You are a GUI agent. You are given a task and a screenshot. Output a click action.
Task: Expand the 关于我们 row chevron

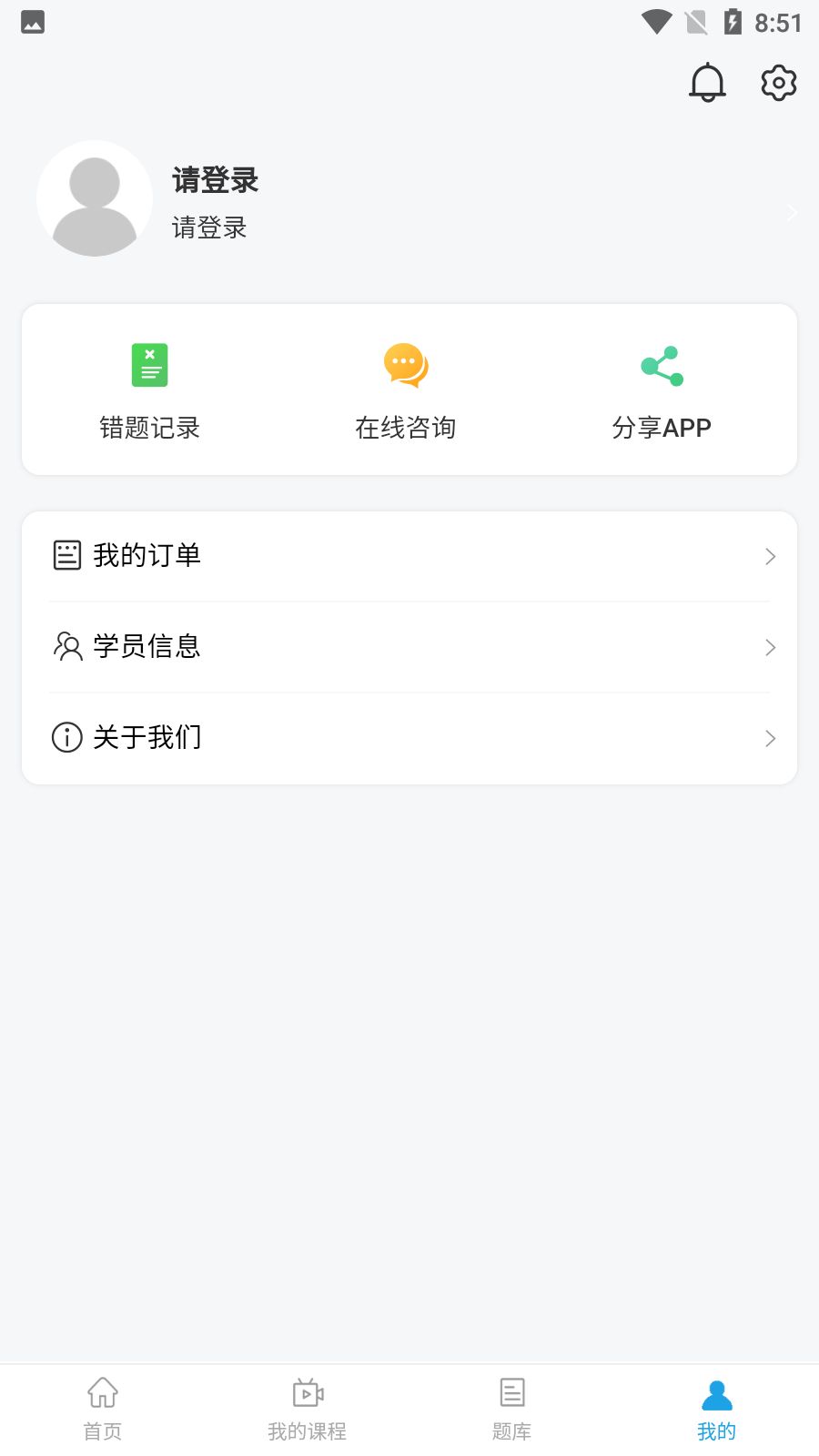[769, 738]
